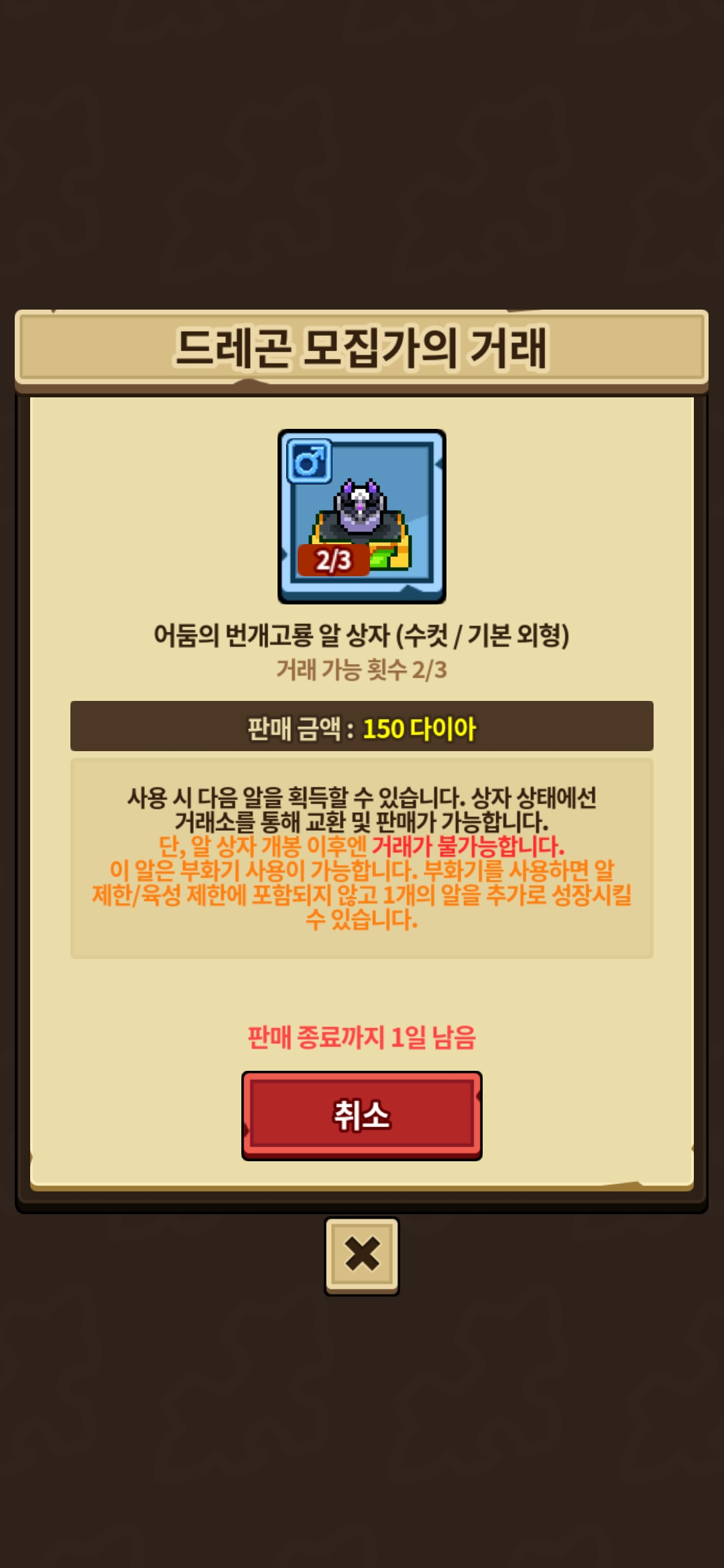Tap the red 취소 button

[362, 1116]
